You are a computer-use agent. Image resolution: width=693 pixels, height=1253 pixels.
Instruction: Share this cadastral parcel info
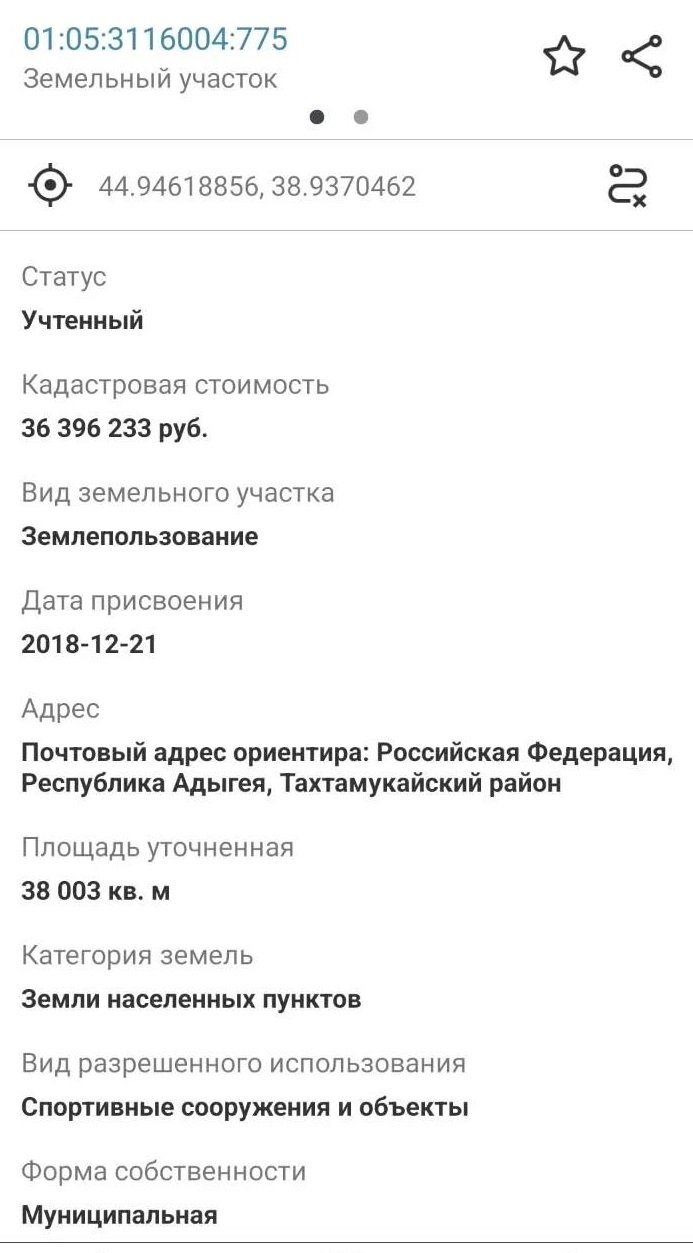(642, 57)
